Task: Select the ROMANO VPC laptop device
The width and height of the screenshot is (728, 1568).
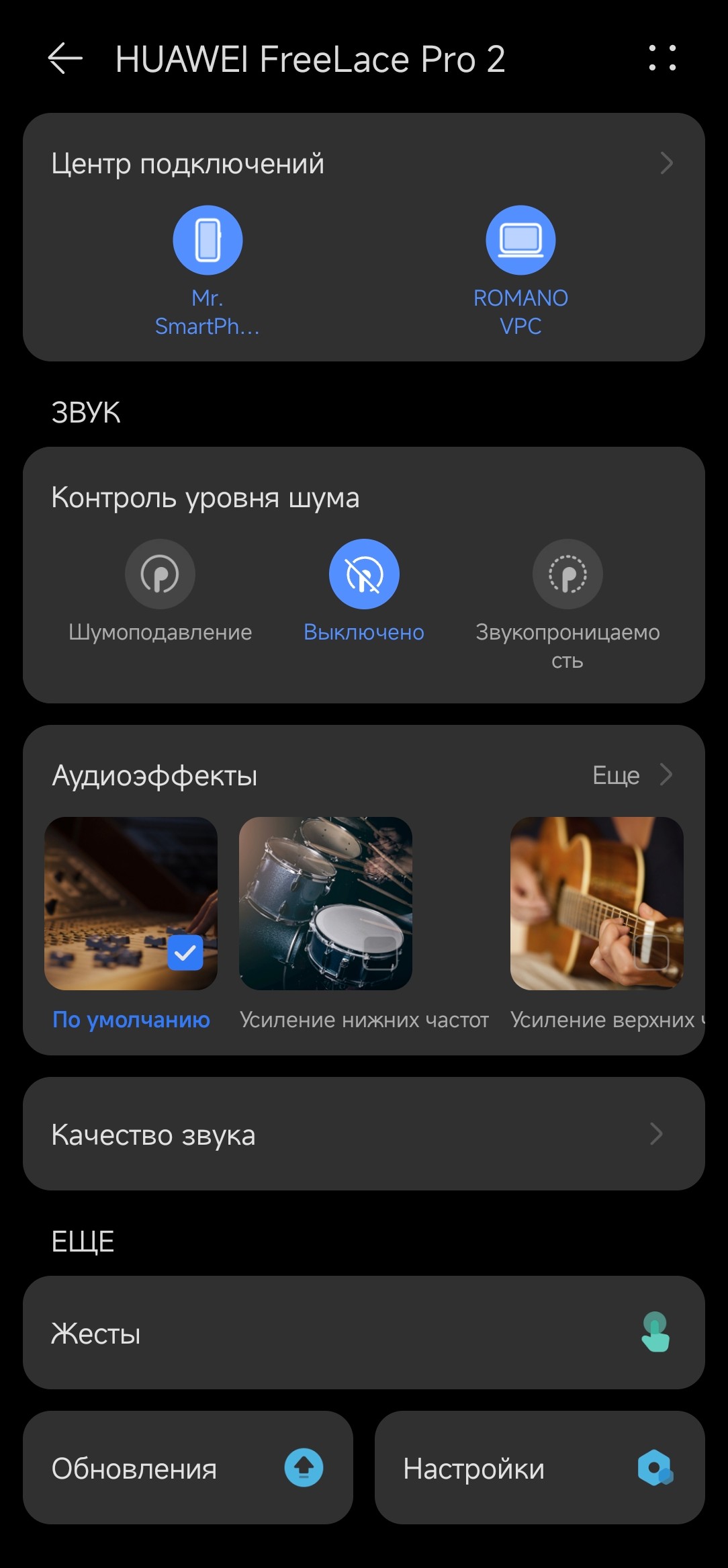Action: point(520,241)
